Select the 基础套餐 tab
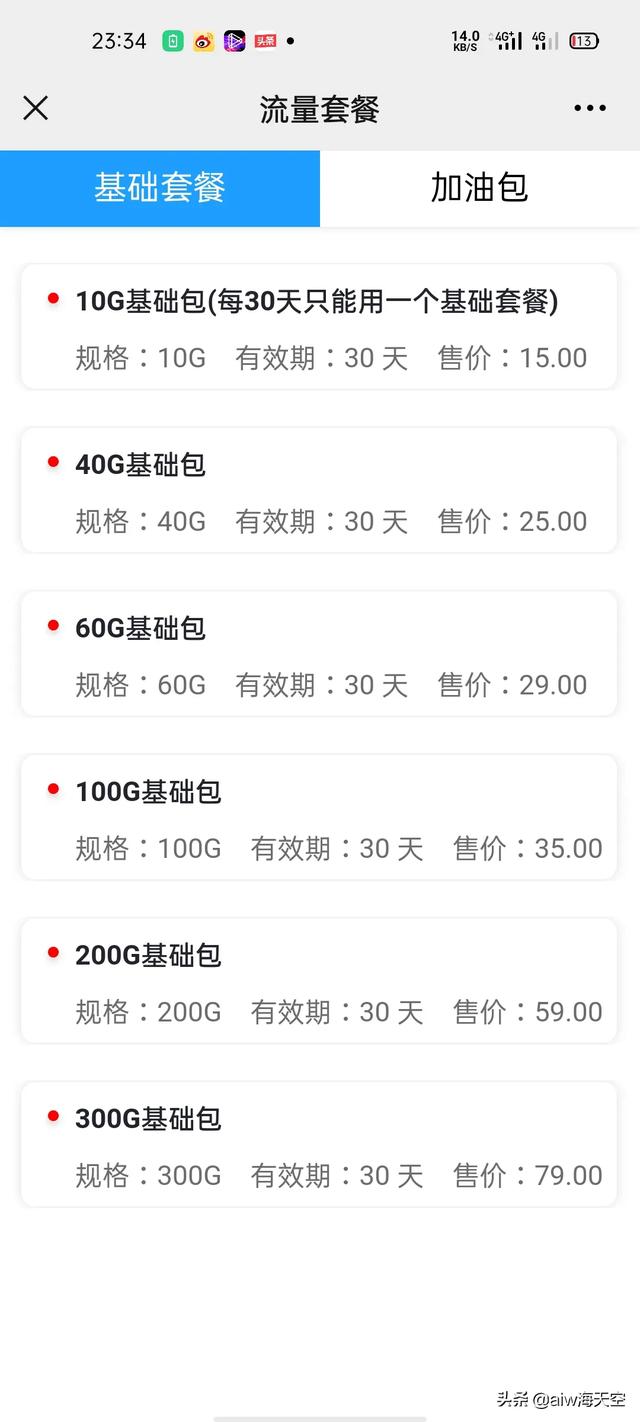 [x=160, y=188]
